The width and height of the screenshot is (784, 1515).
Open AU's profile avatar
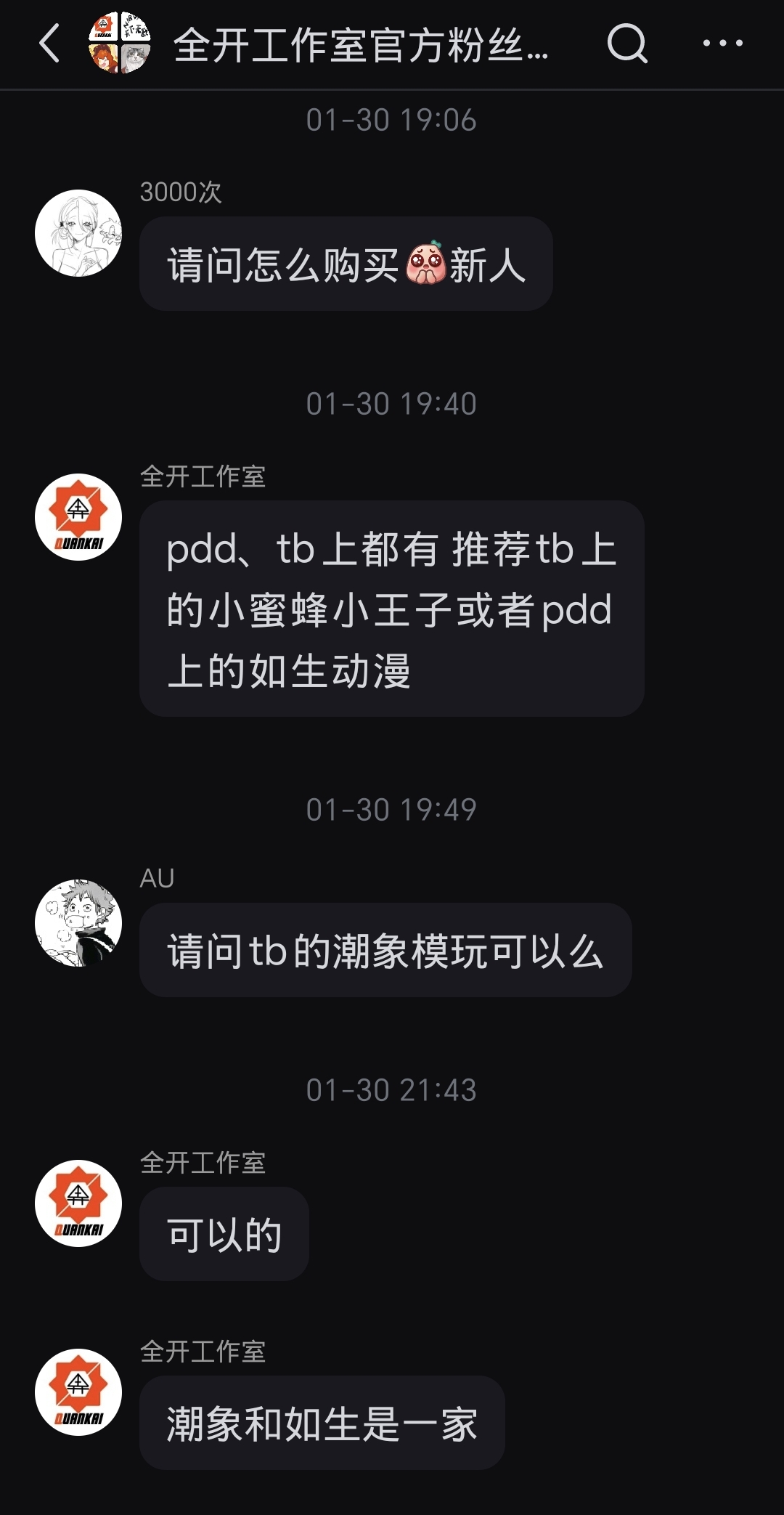pos(78,923)
